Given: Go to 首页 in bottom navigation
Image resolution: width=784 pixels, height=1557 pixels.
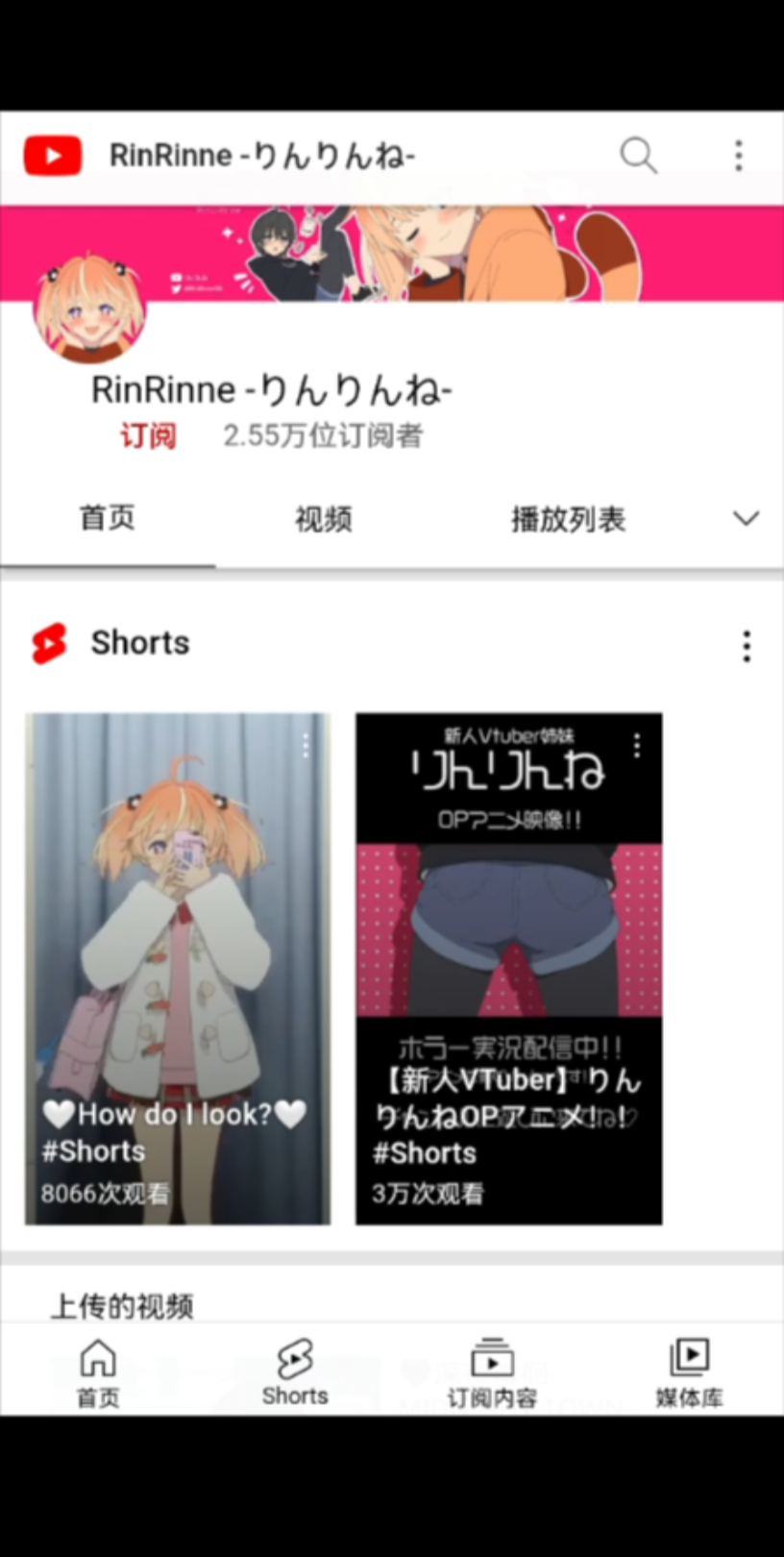Looking at the screenshot, I should pos(98,1372).
